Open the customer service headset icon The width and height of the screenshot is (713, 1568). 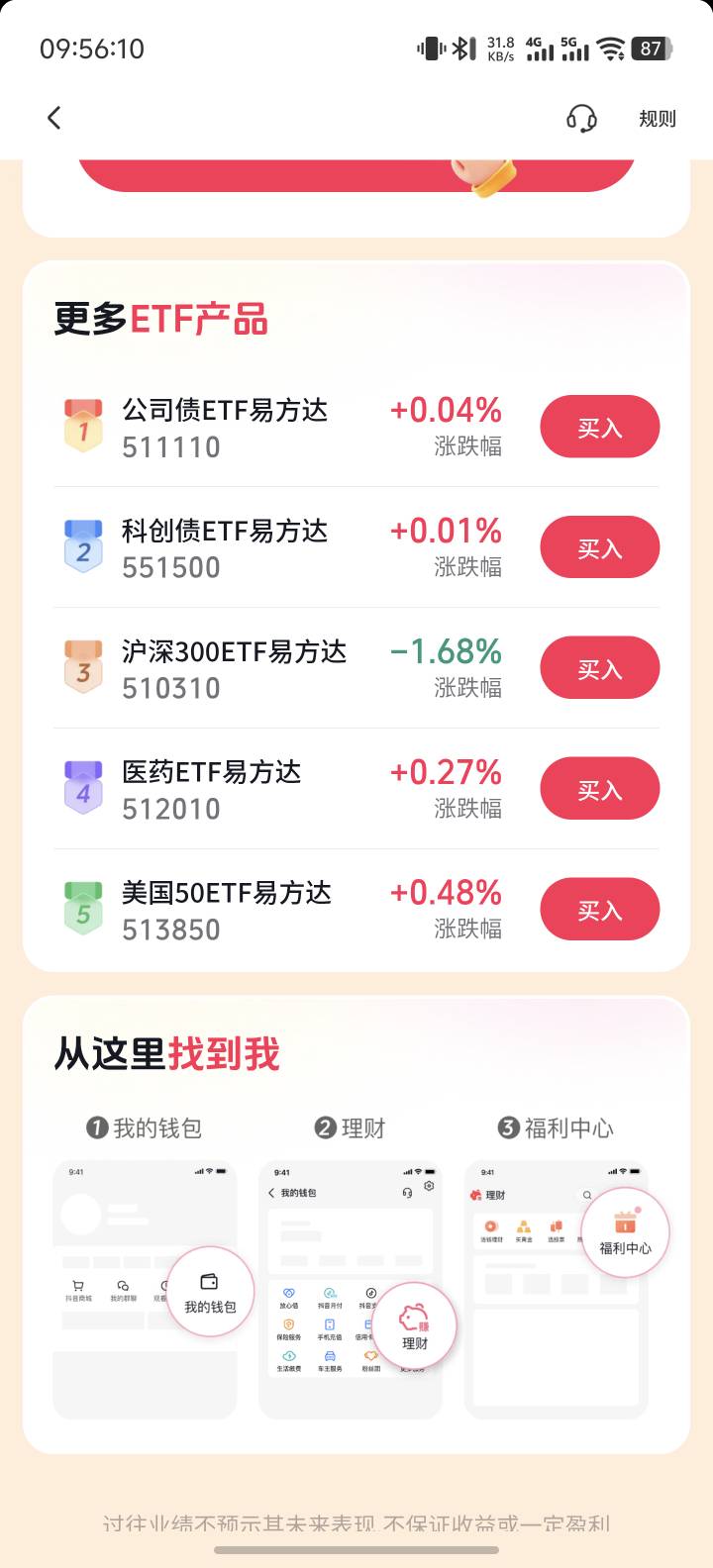coord(581,119)
